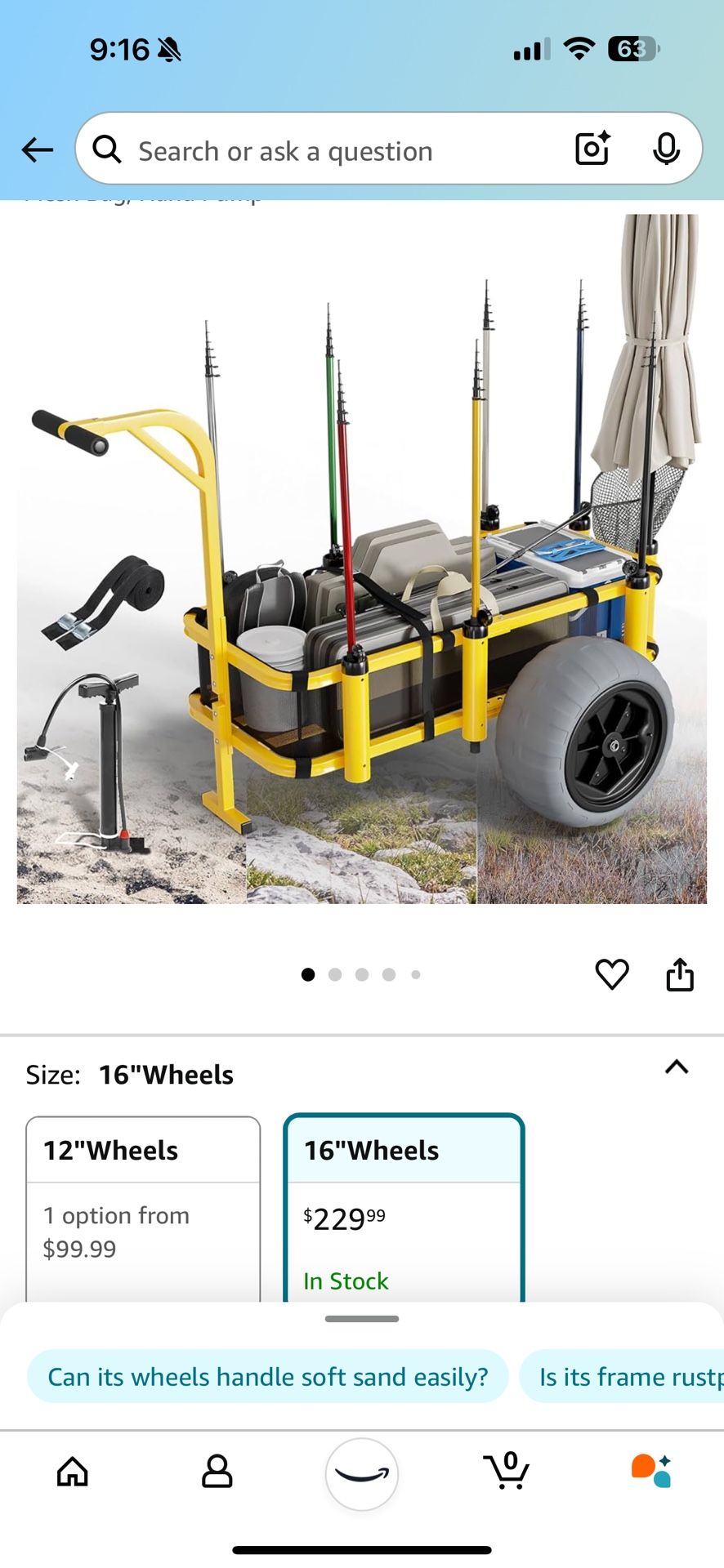Go to the Home tab
724x1568 pixels.
point(73,1472)
